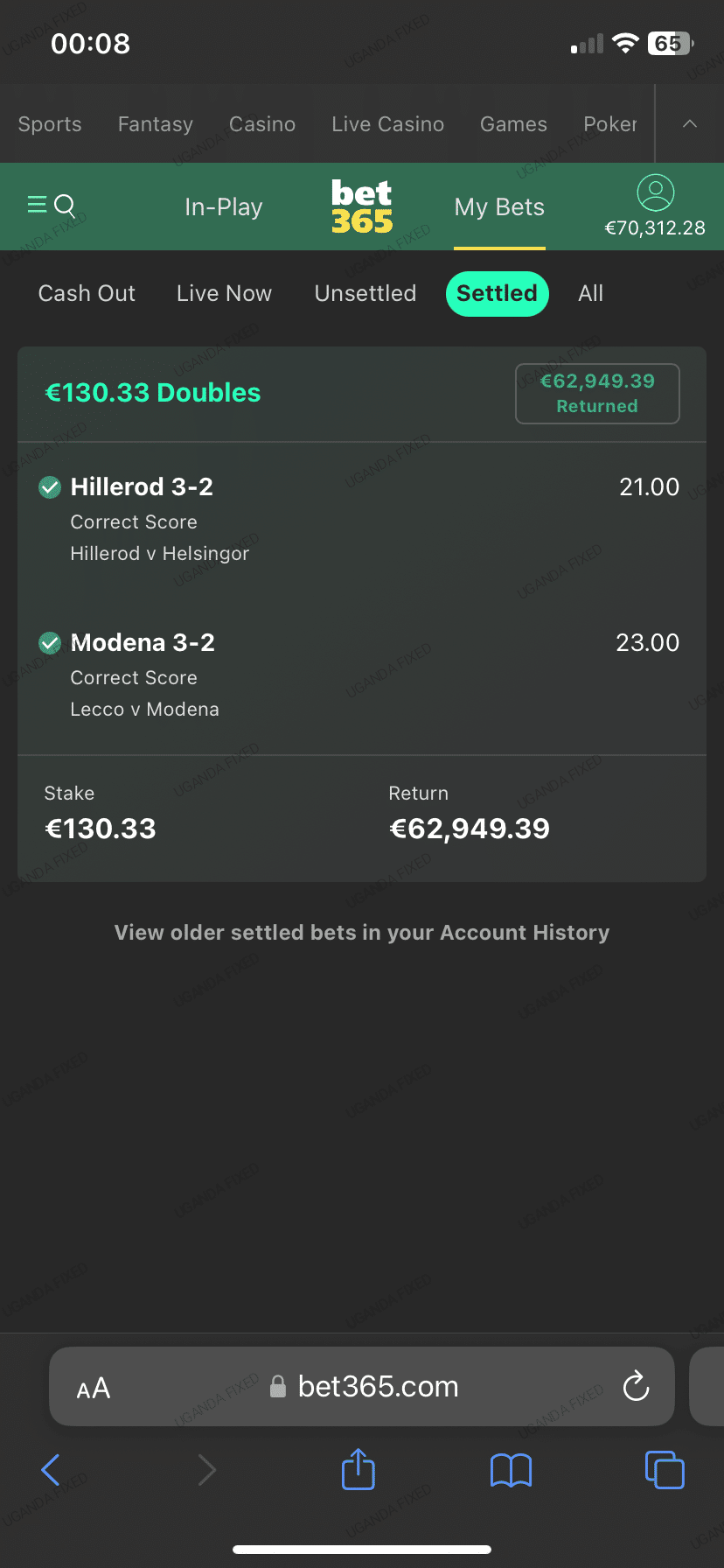Open Live Casino

click(x=387, y=124)
